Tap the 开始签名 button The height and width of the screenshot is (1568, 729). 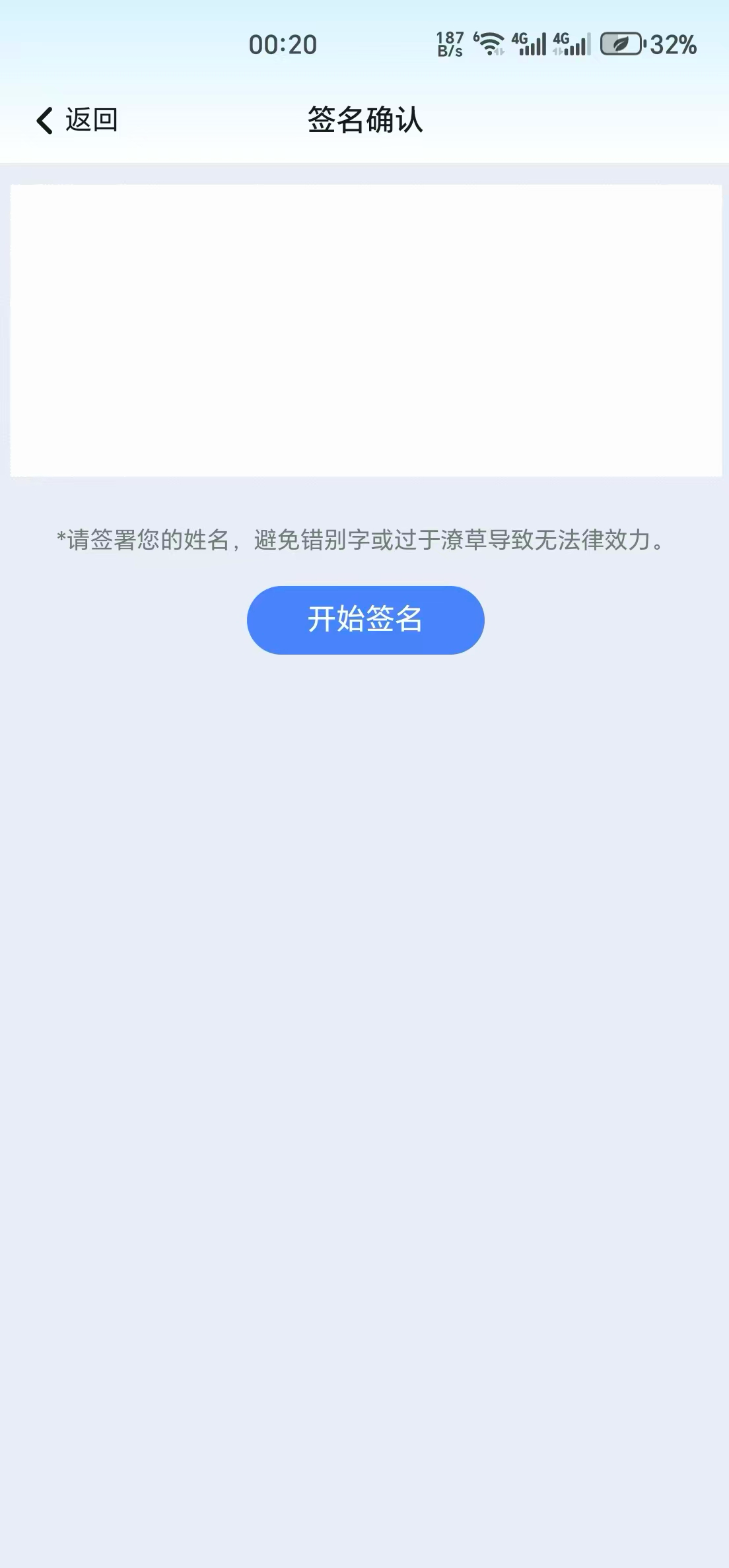[365, 620]
